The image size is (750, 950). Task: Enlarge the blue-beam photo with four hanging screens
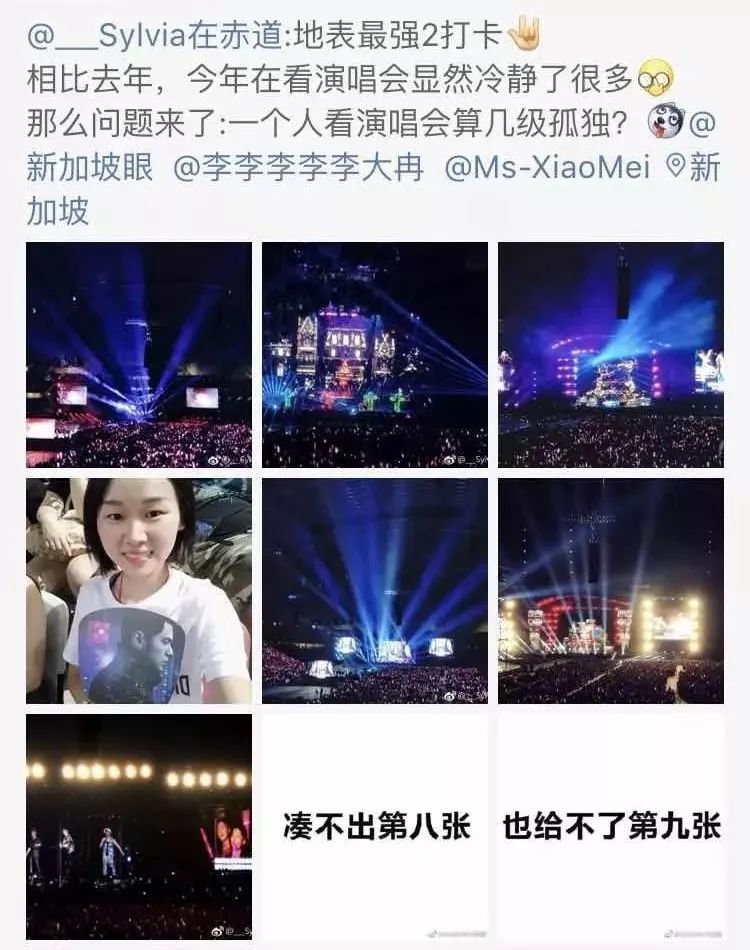tap(374, 590)
